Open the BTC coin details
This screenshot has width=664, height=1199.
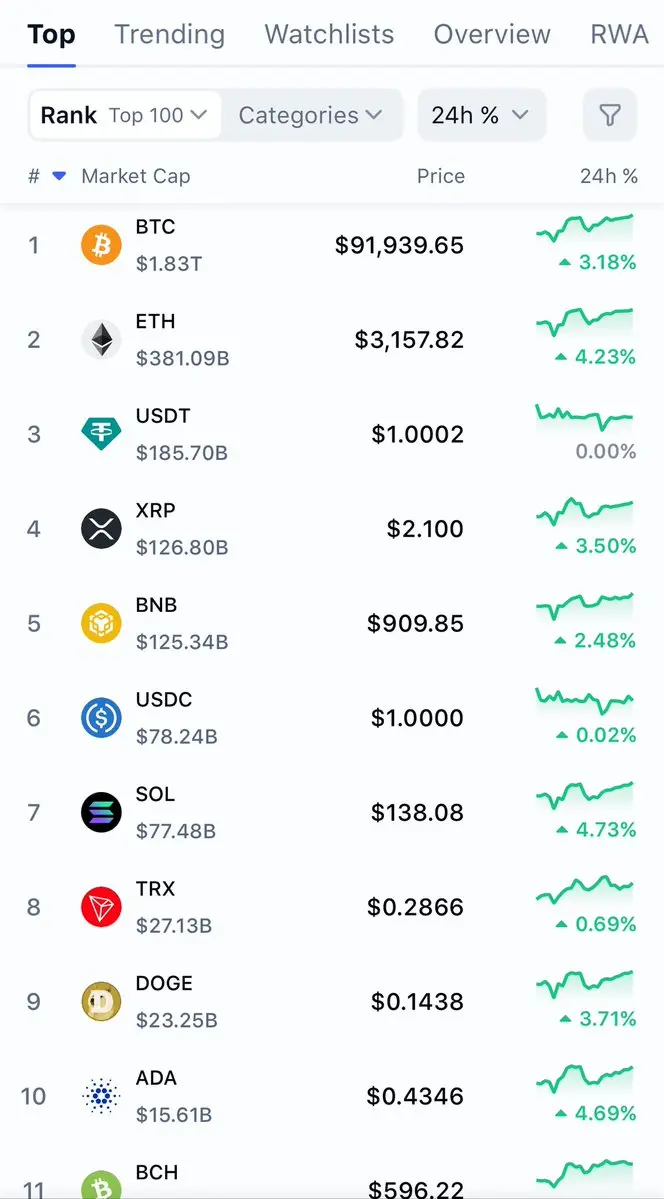coord(300,245)
